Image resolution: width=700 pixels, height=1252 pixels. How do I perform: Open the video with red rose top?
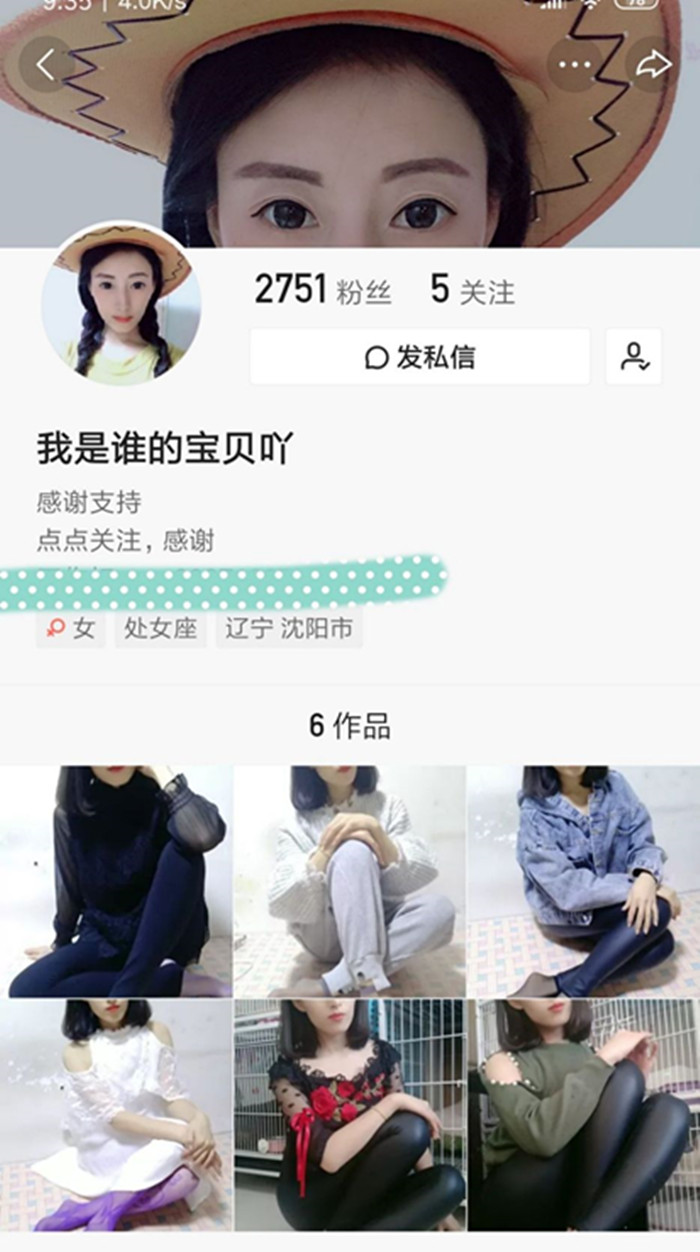point(350,1115)
